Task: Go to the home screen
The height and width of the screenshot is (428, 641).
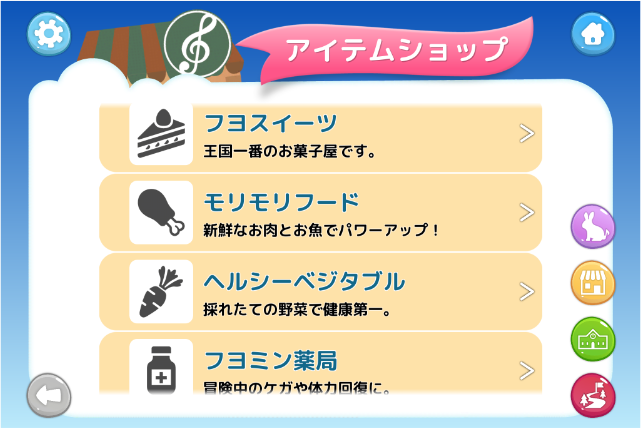Action: (x=592, y=34)
